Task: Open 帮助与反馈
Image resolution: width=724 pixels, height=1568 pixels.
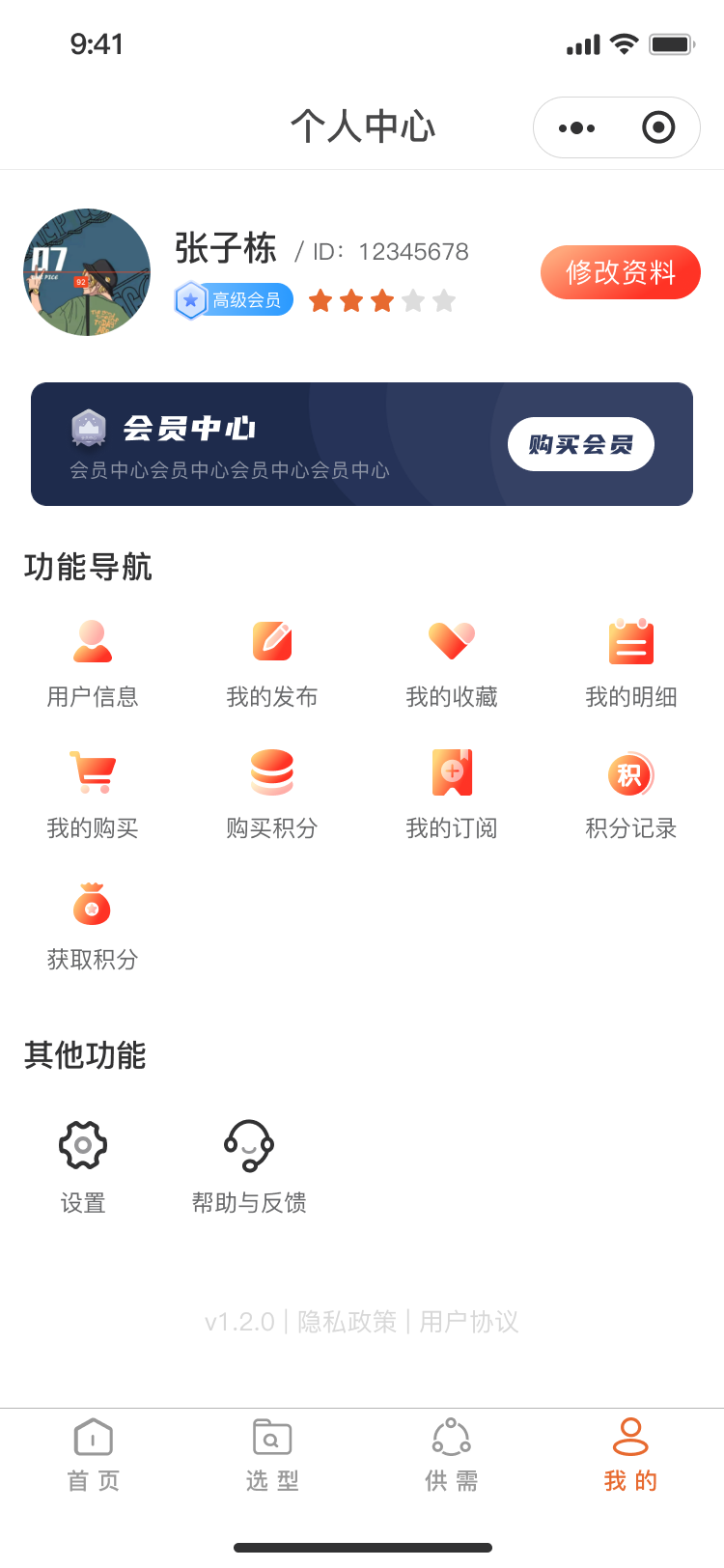Action: coord(249,1166)
